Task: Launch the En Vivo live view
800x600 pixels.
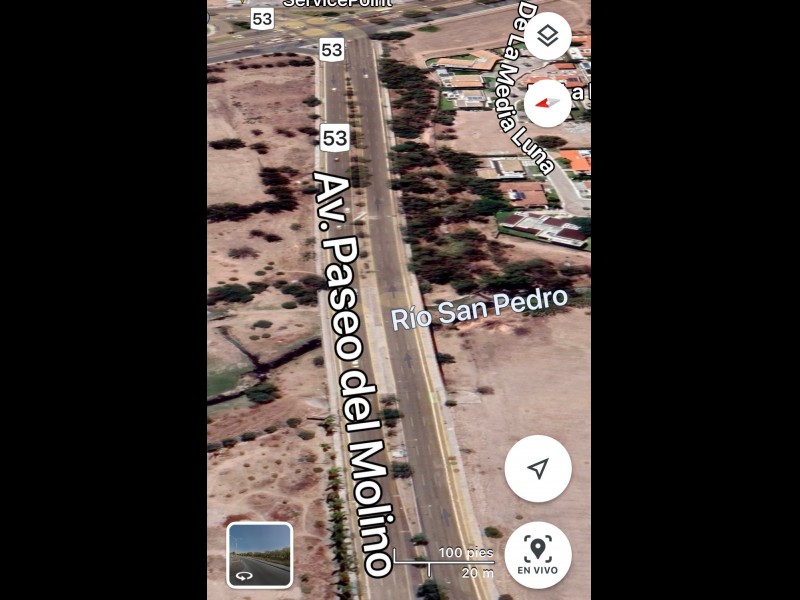Action: point(538,555)
